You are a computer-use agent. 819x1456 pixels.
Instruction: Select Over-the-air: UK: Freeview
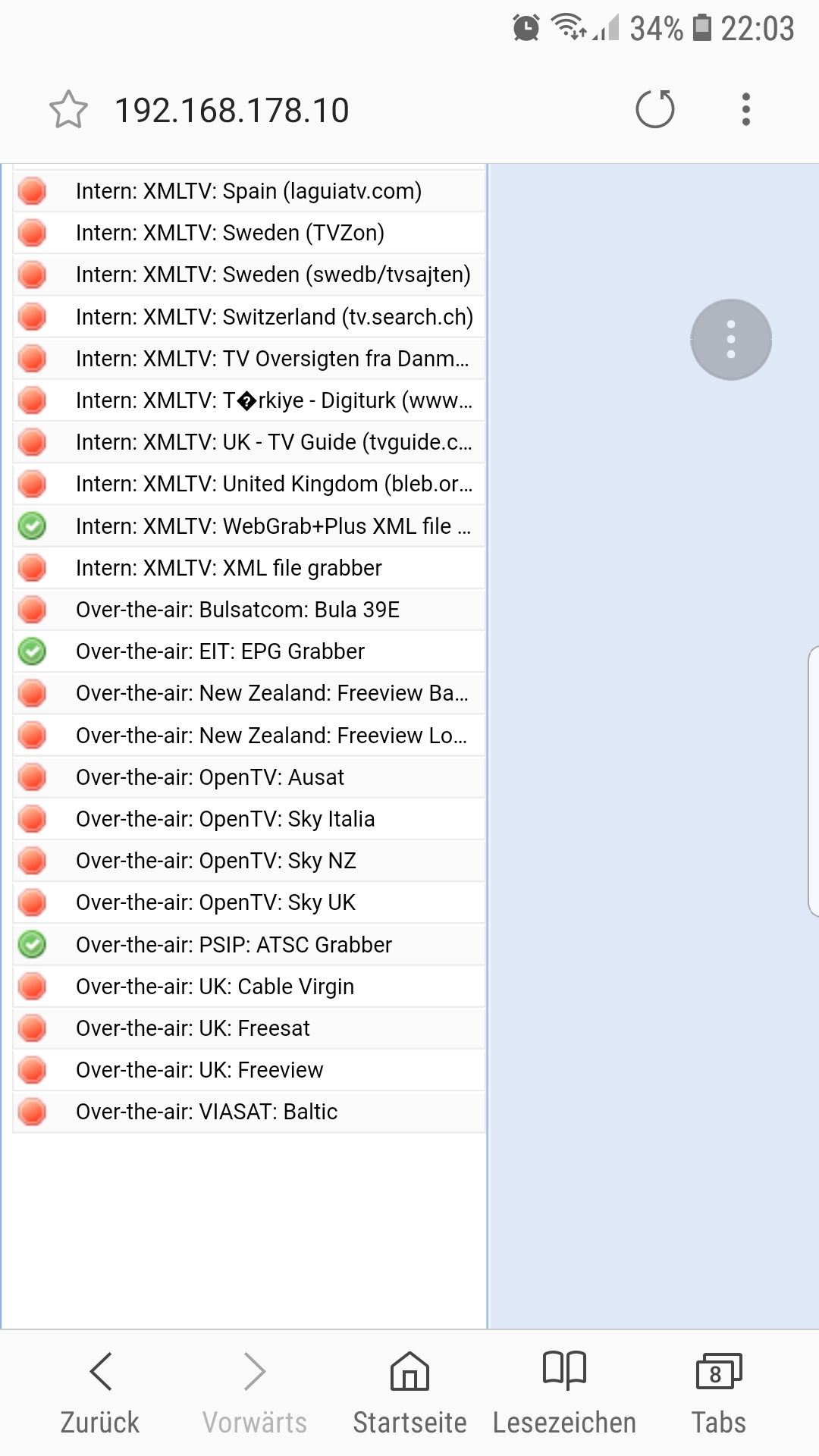coord(249,1070)
